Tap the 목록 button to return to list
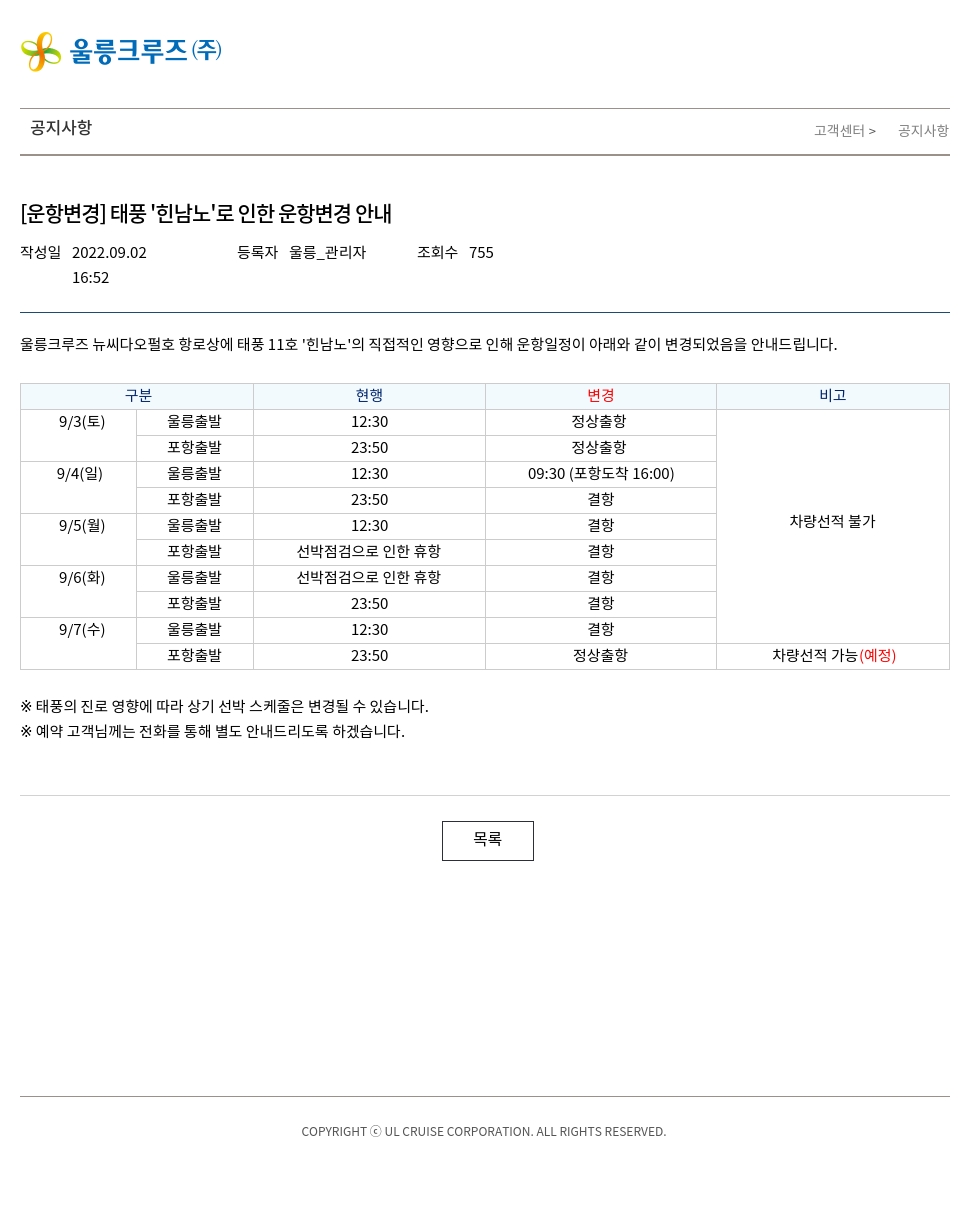The image size is (970, 1227). (487, 840)
